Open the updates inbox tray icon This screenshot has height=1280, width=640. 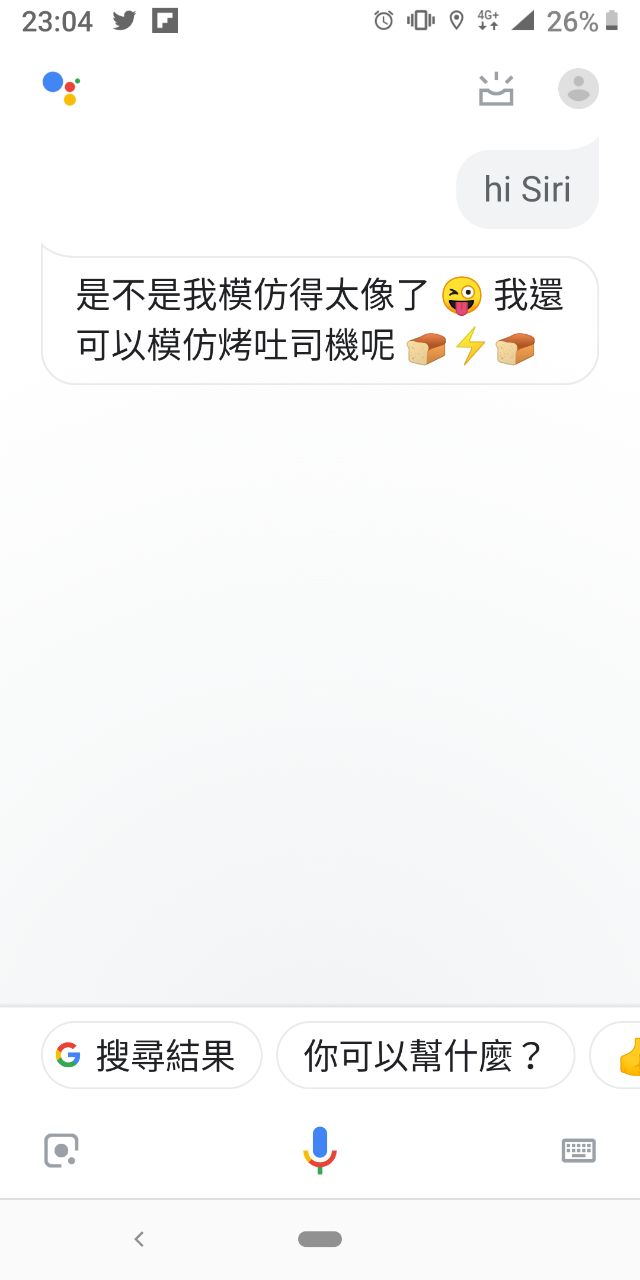tap(496, 89)
